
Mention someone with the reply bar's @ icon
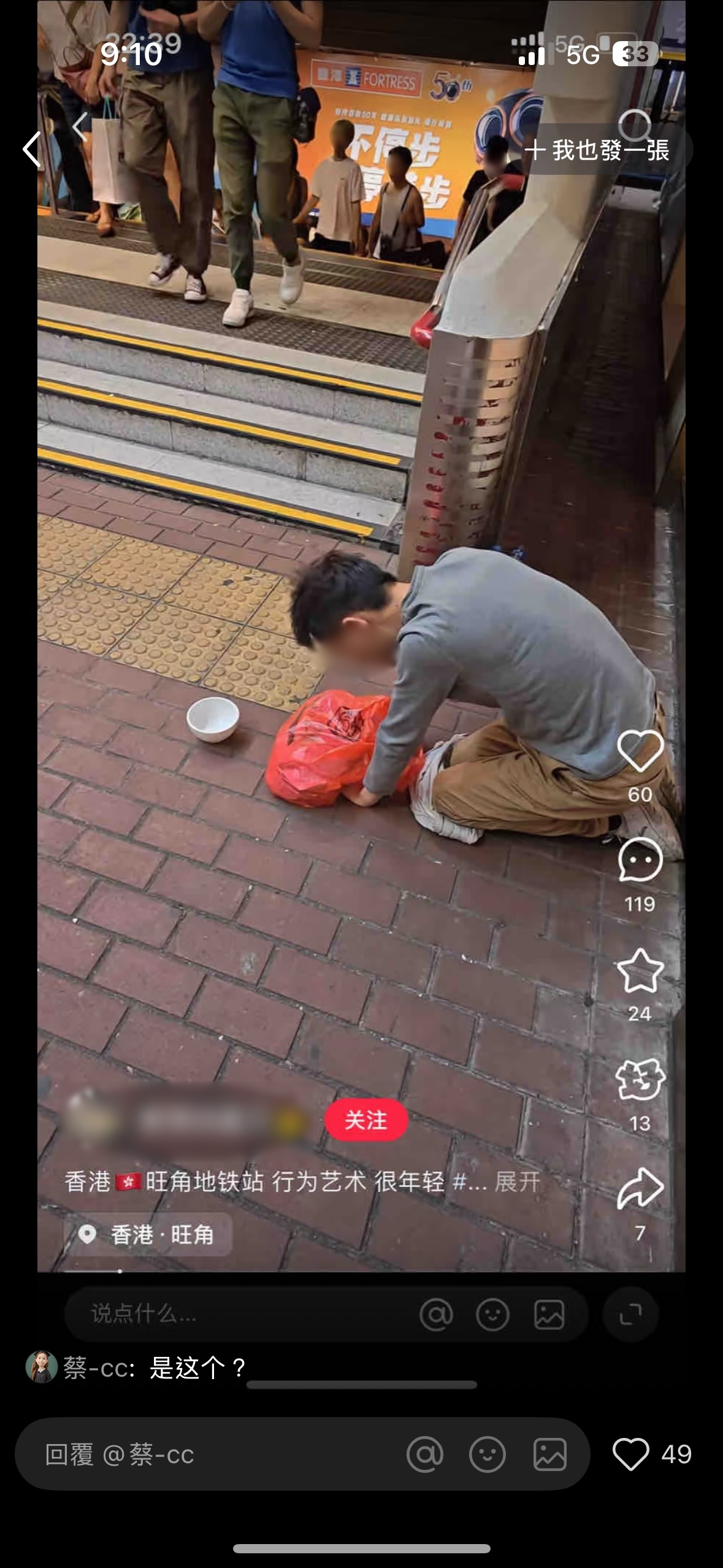tap(425, 1454)
